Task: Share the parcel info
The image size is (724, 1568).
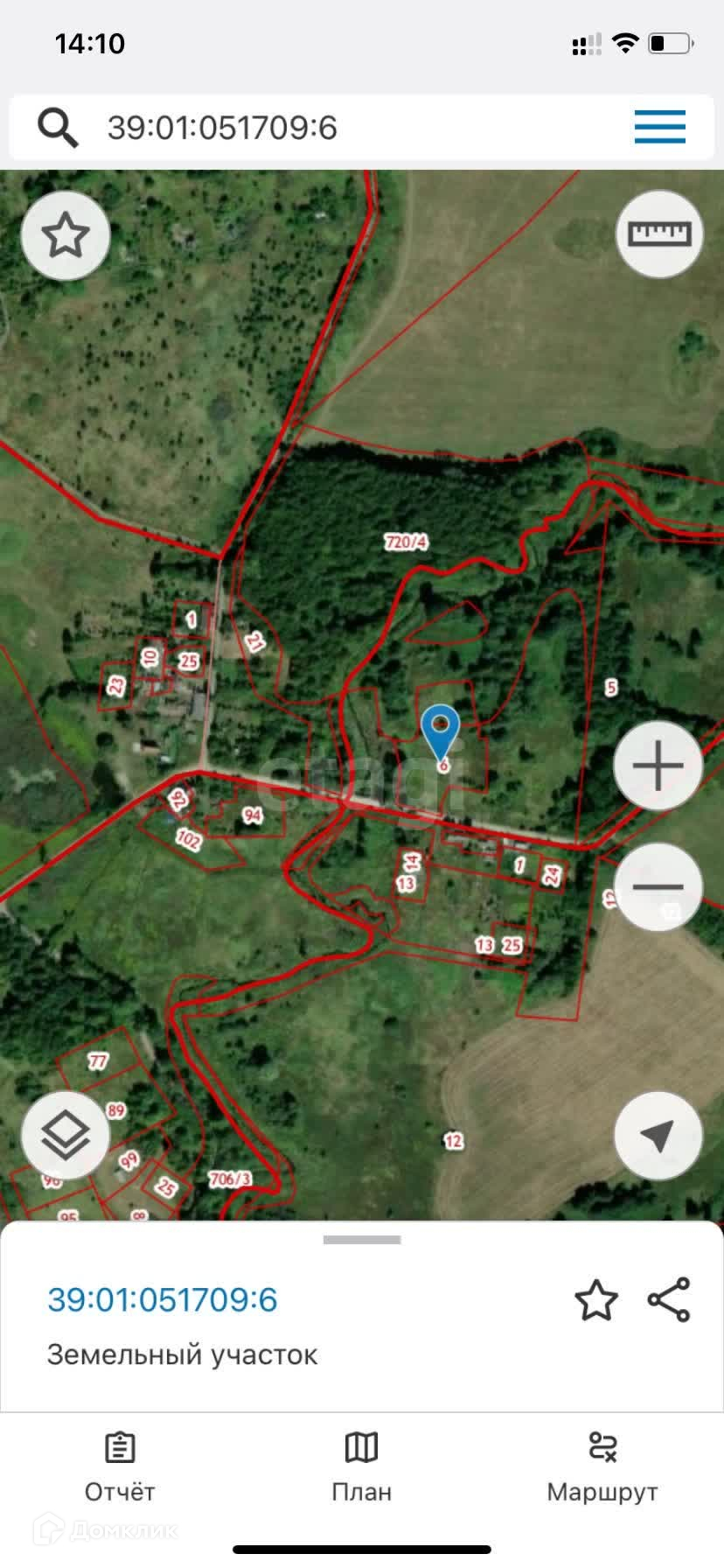Action: [x=669, y=1299]
